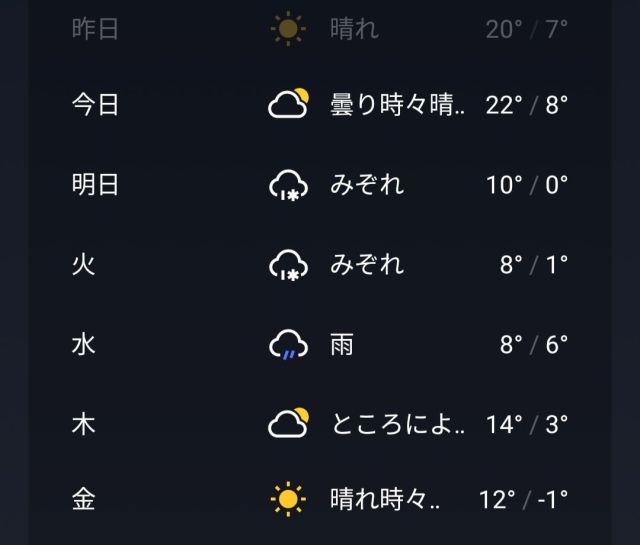Screen dimensions: 640x545
Task: Open yesterday's (昨日) weather row
Action: pyautogui.click(x=320, y=29)
